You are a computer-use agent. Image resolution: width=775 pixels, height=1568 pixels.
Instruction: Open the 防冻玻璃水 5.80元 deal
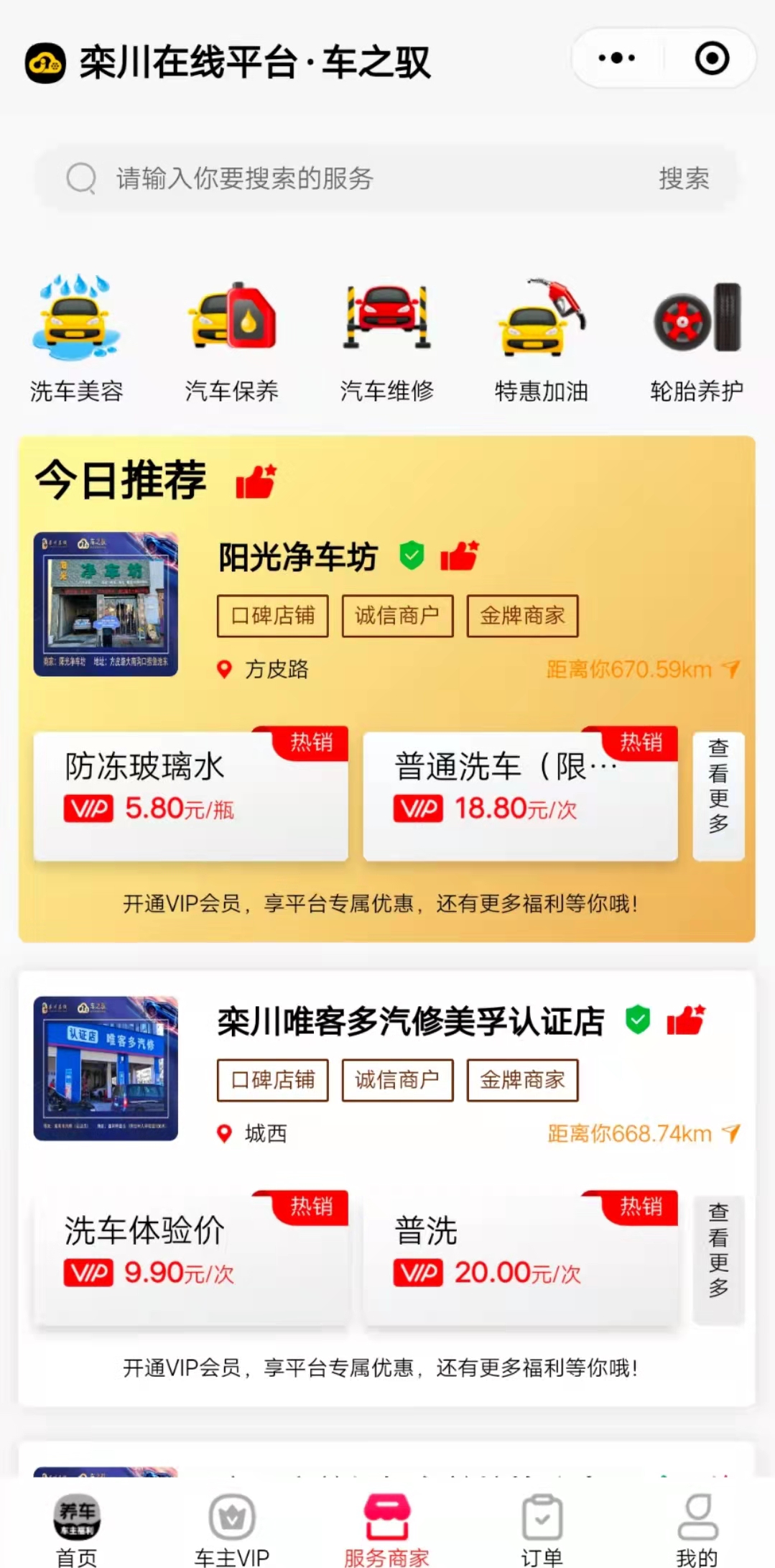(x=190, y=795)
